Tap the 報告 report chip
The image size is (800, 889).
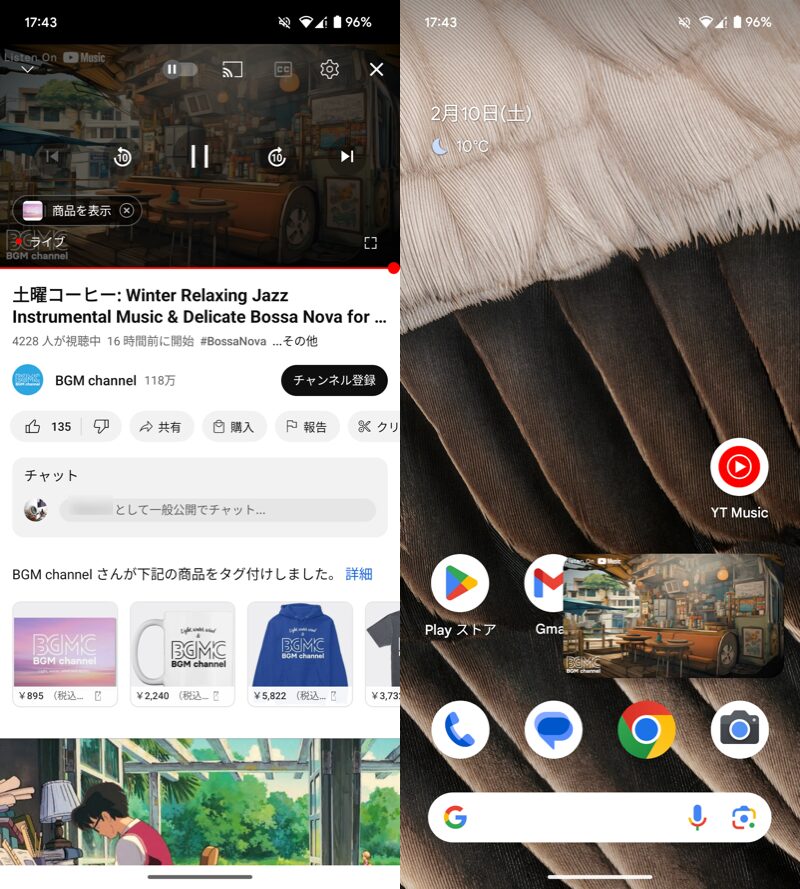point(307,427)
